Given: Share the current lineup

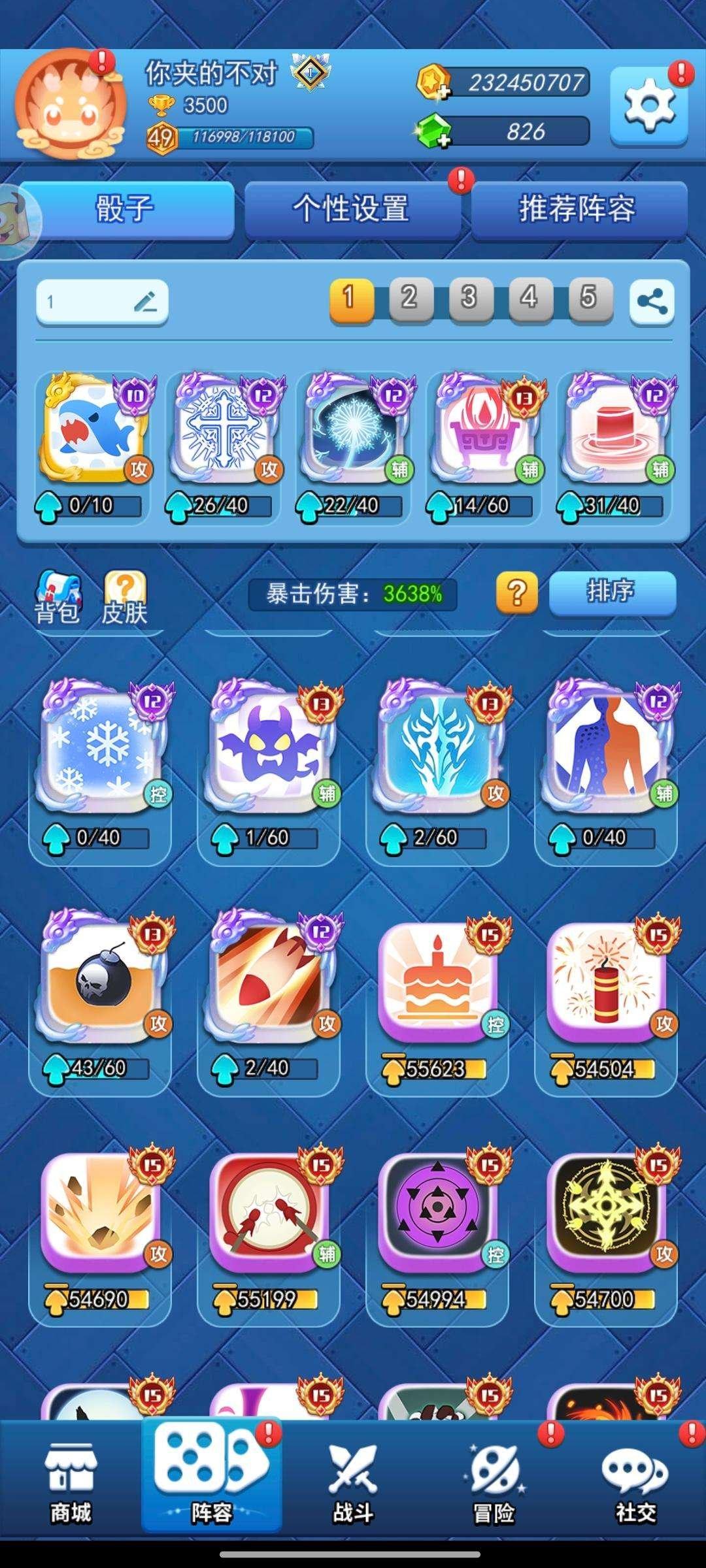Looking at the screenshot, I should [651, 301].
